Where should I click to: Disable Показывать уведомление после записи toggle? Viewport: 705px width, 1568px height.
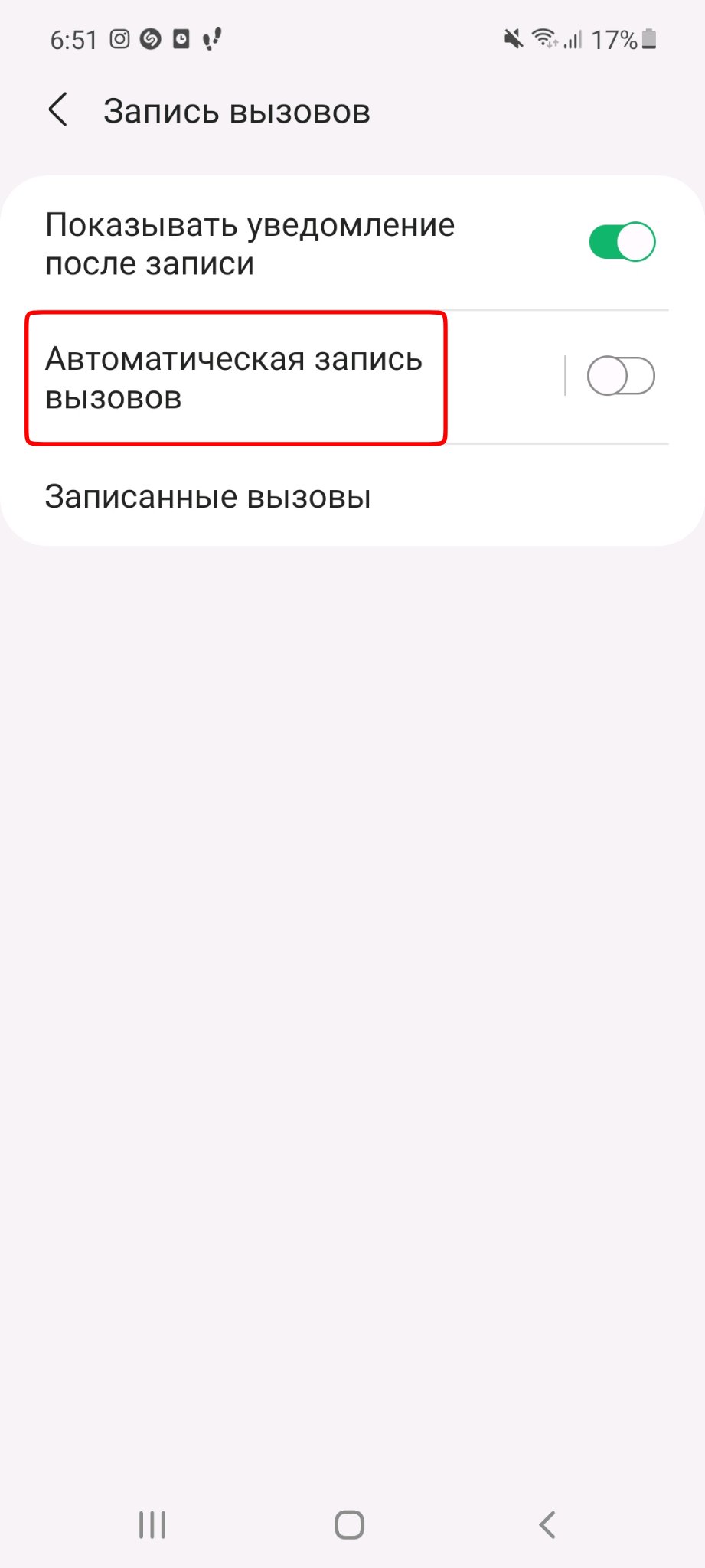[x=621, y=243]
